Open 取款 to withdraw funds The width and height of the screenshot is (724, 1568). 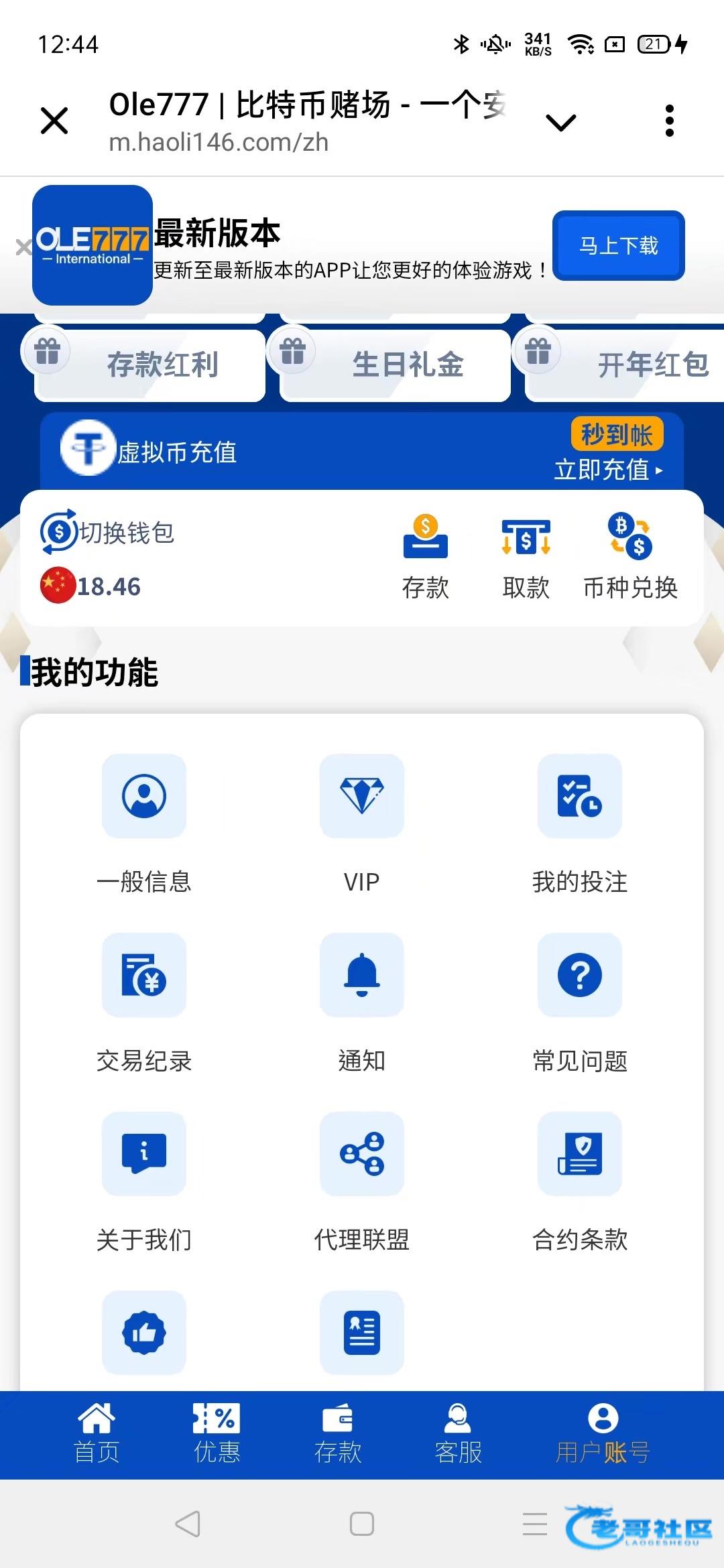click(526, 556)
